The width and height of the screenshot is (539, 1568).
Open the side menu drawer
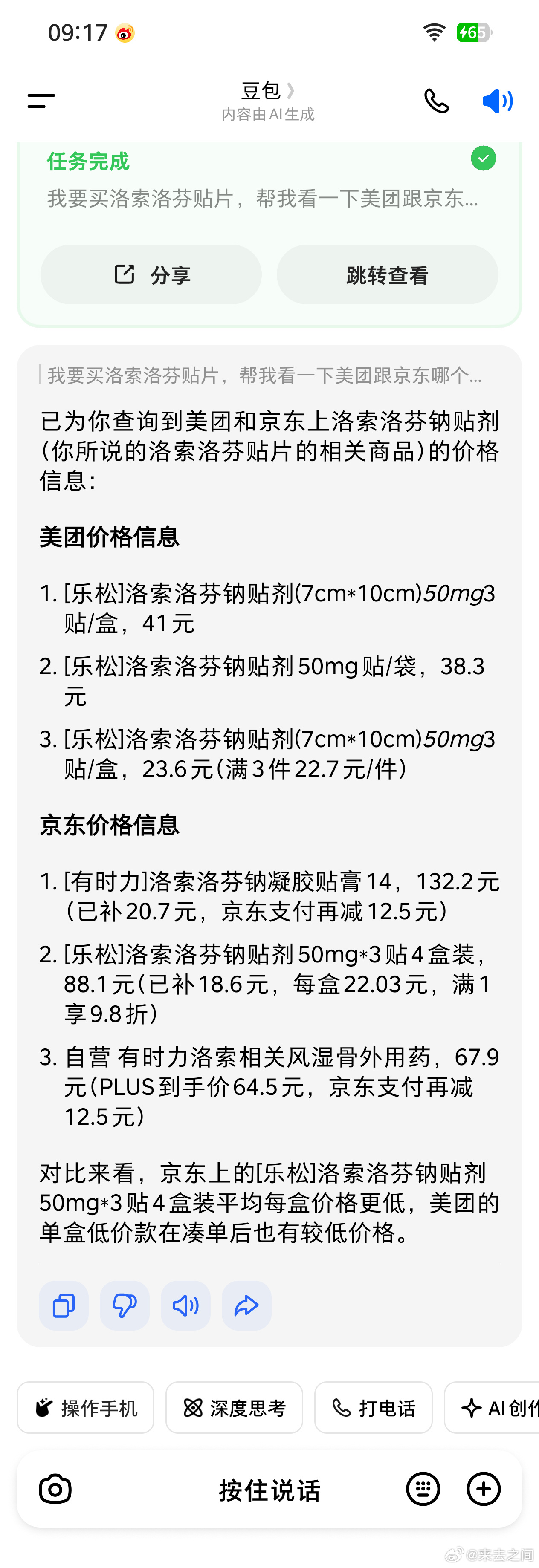tap(41, 101)
